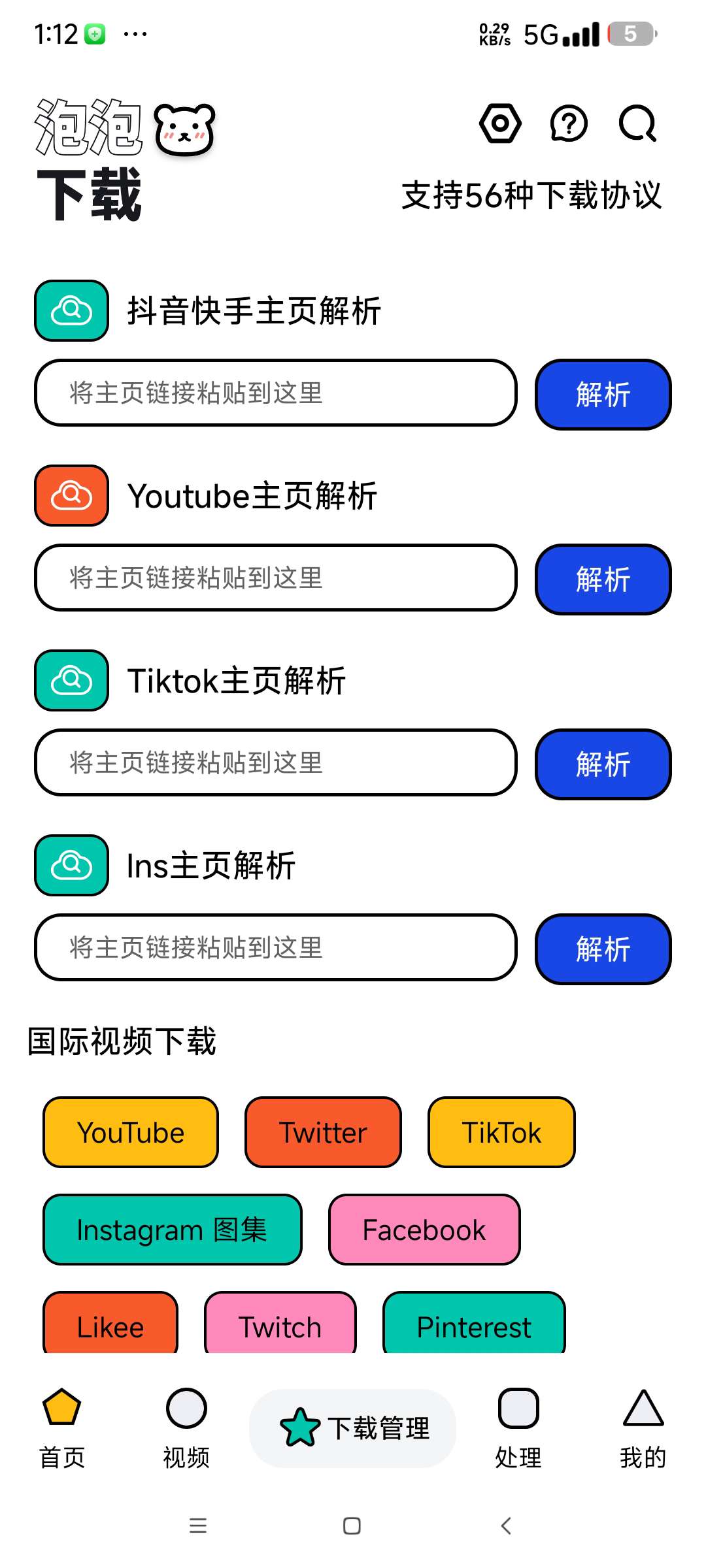Switch to the 视频 tab
The width and height of the screenshot is (706, 1568).
point(186,1428)
